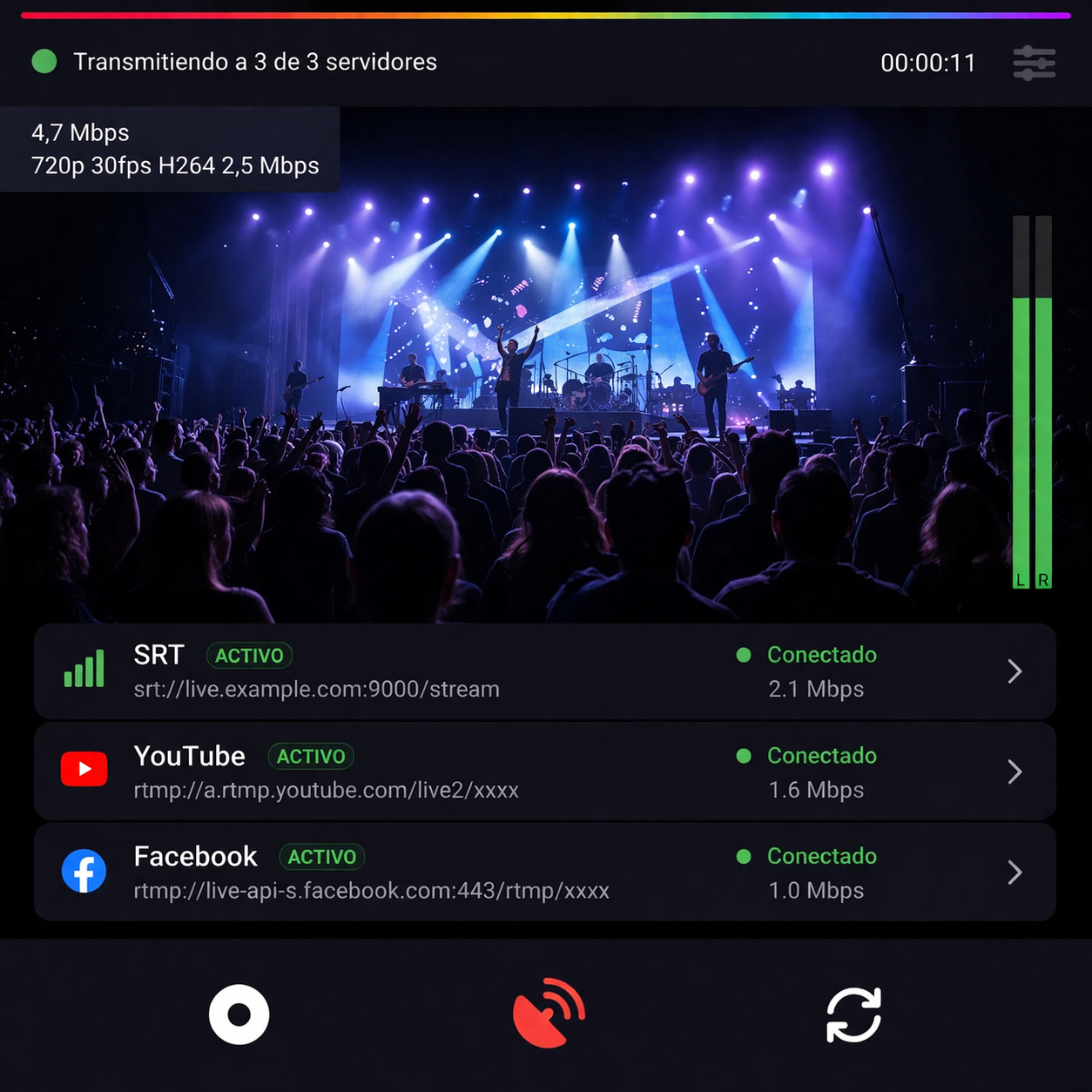This screenshot has height=1092, width=1092.
Task: Open the SRT server connection details
Action: click(x=1014, y=671)
